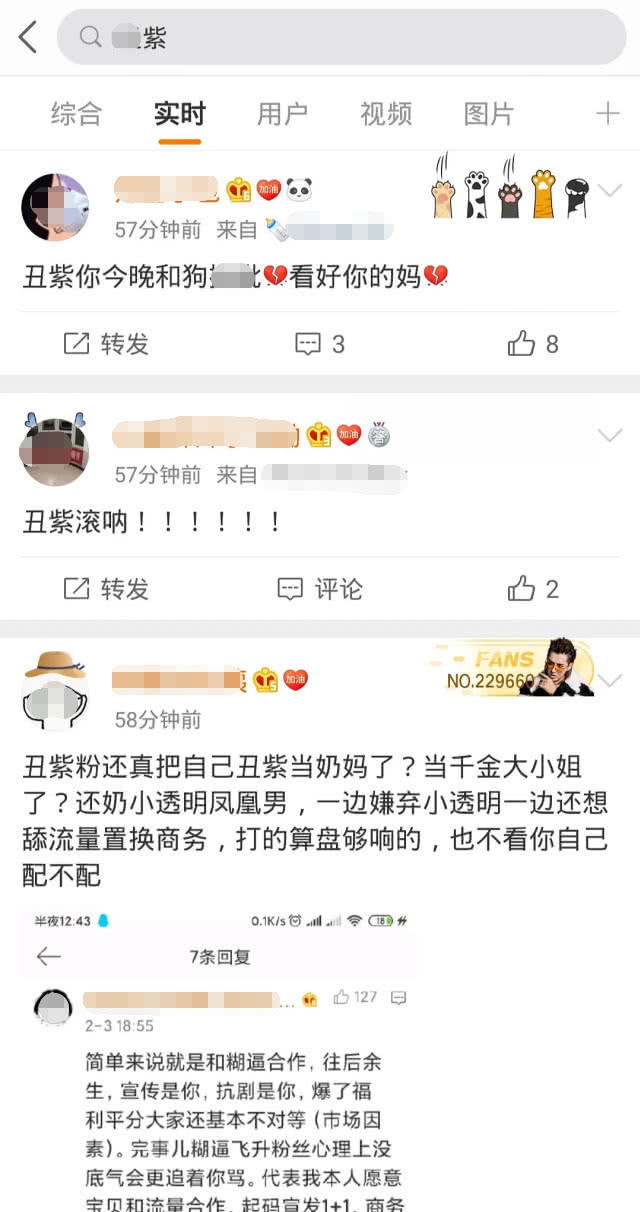Open the 用户 tab
Viewport: 640px width, 1212px height.
(283, 114)
